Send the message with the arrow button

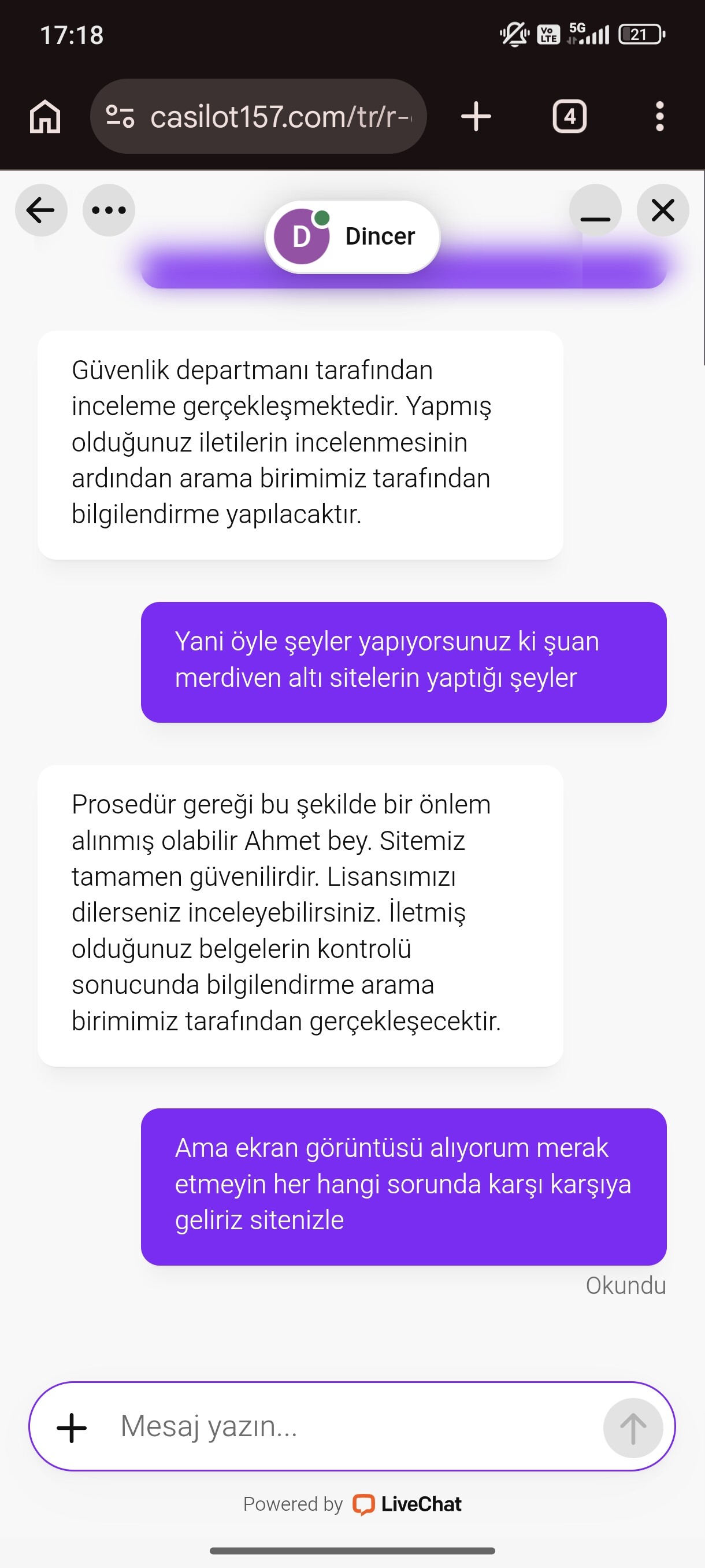(633, 1428)
